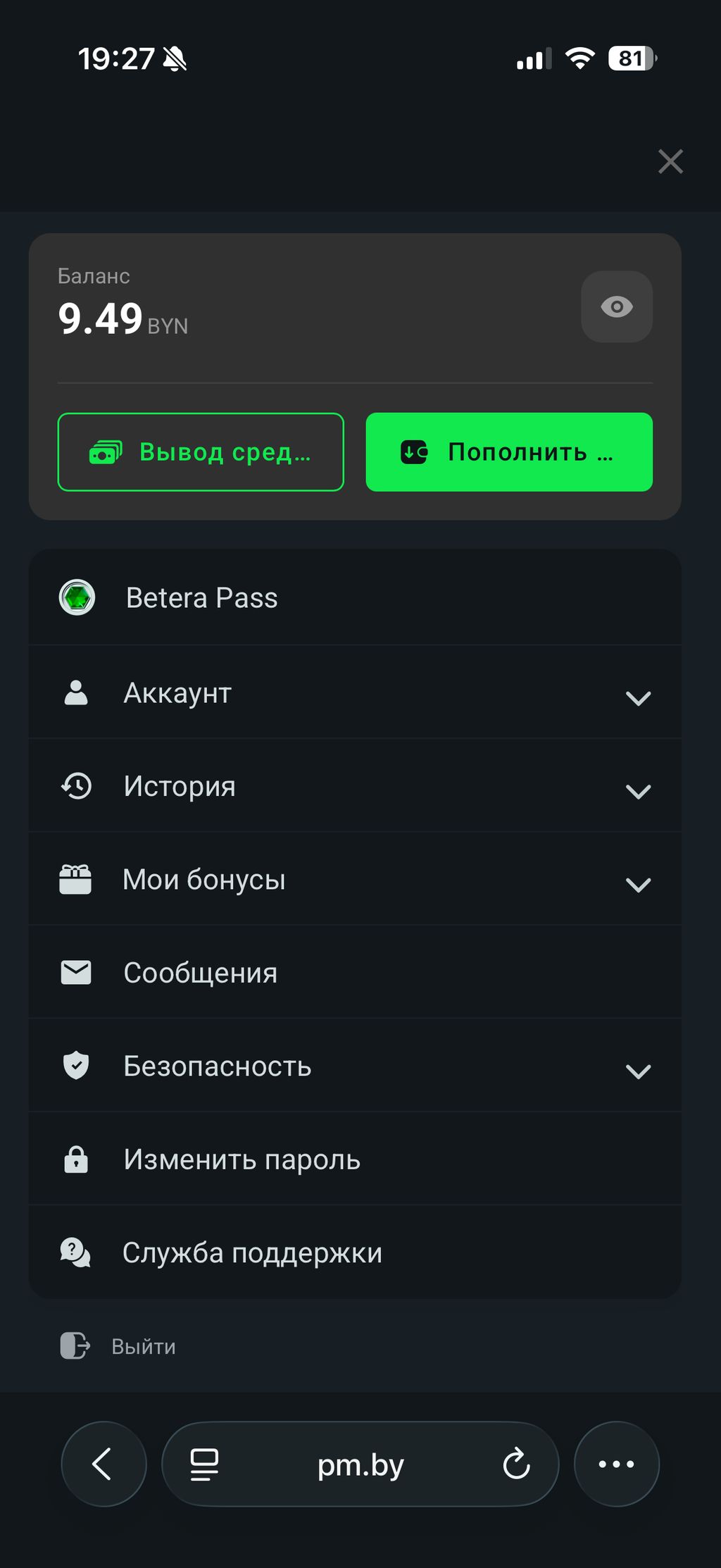
Task: Expand the Аккаунт section
Action: 355,694
